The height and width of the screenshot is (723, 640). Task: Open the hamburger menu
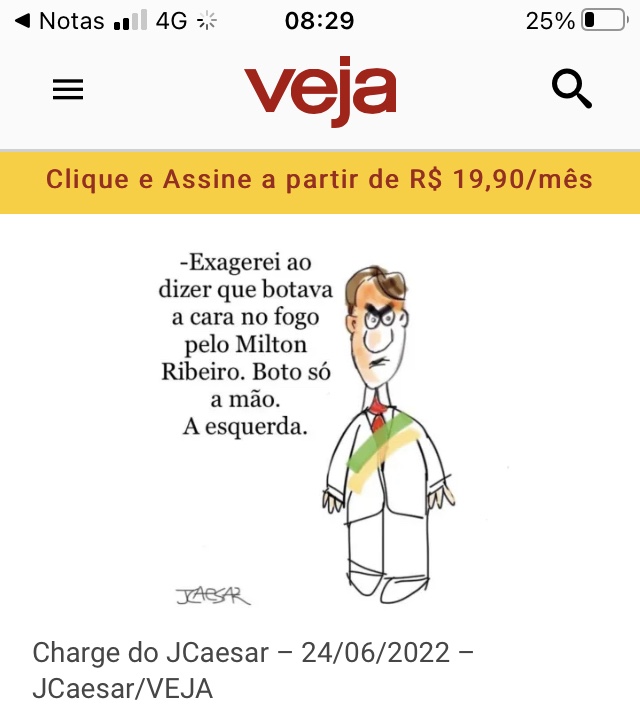coord(68,90)
